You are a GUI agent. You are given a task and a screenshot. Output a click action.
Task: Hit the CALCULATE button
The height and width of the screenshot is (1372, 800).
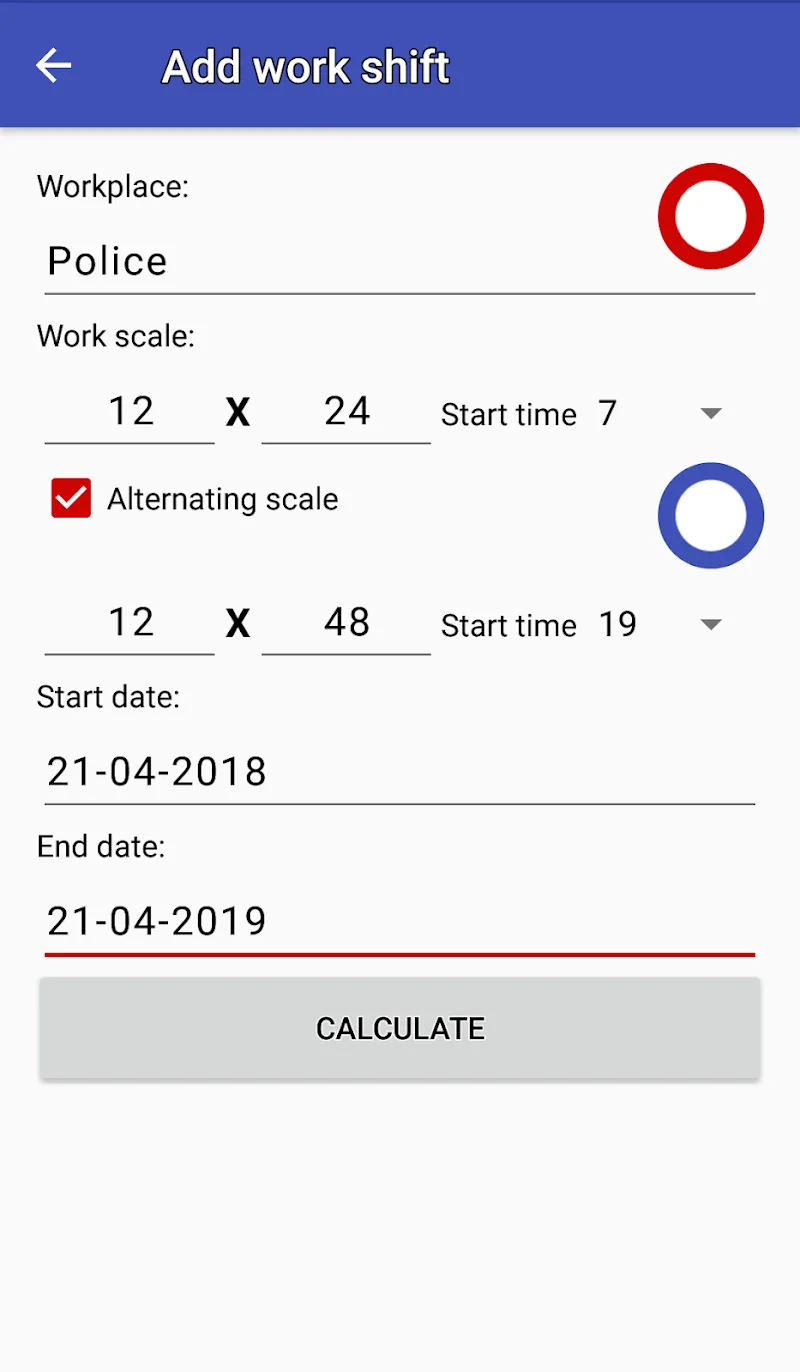point(400,1029)
